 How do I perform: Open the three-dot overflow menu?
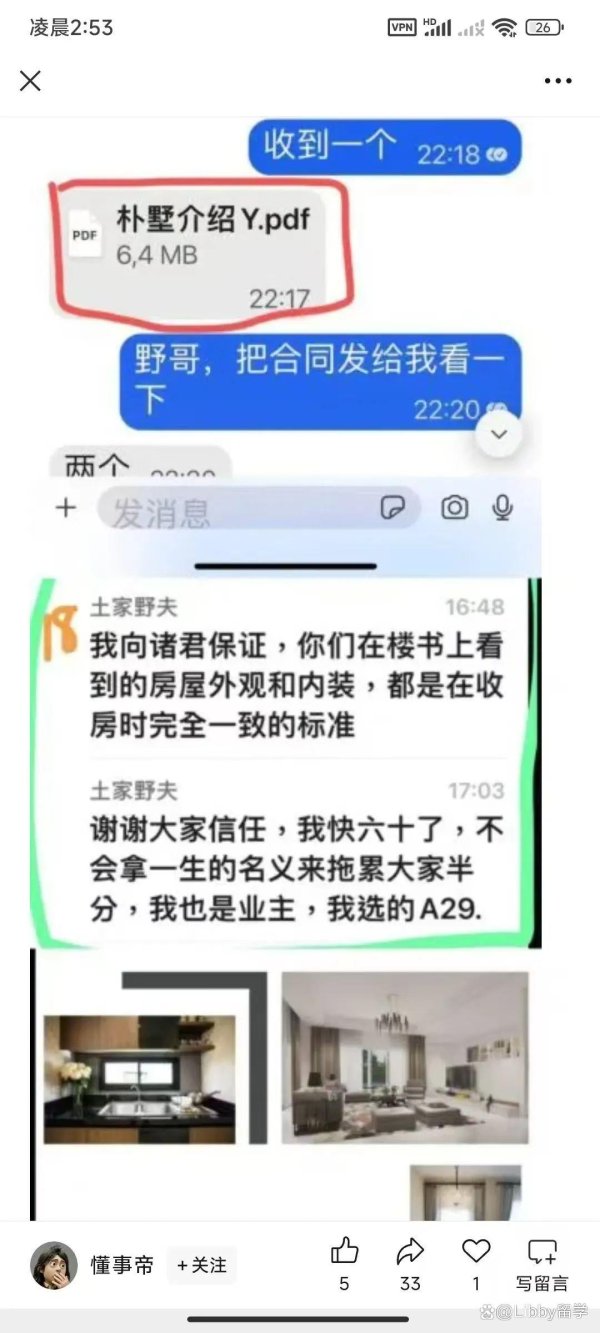coord(556,81)
